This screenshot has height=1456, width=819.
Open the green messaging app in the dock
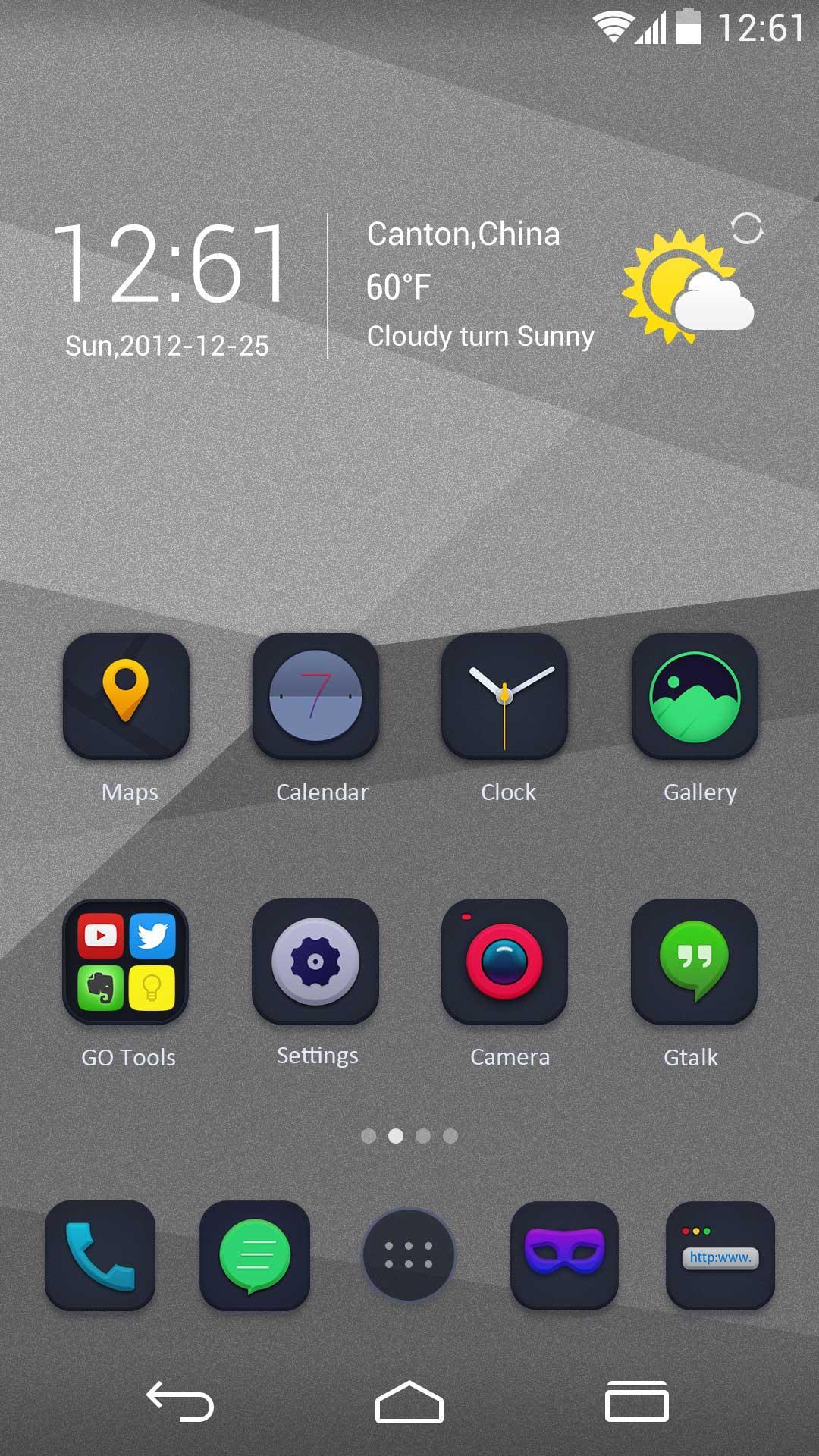click(x=255, y=1256)
